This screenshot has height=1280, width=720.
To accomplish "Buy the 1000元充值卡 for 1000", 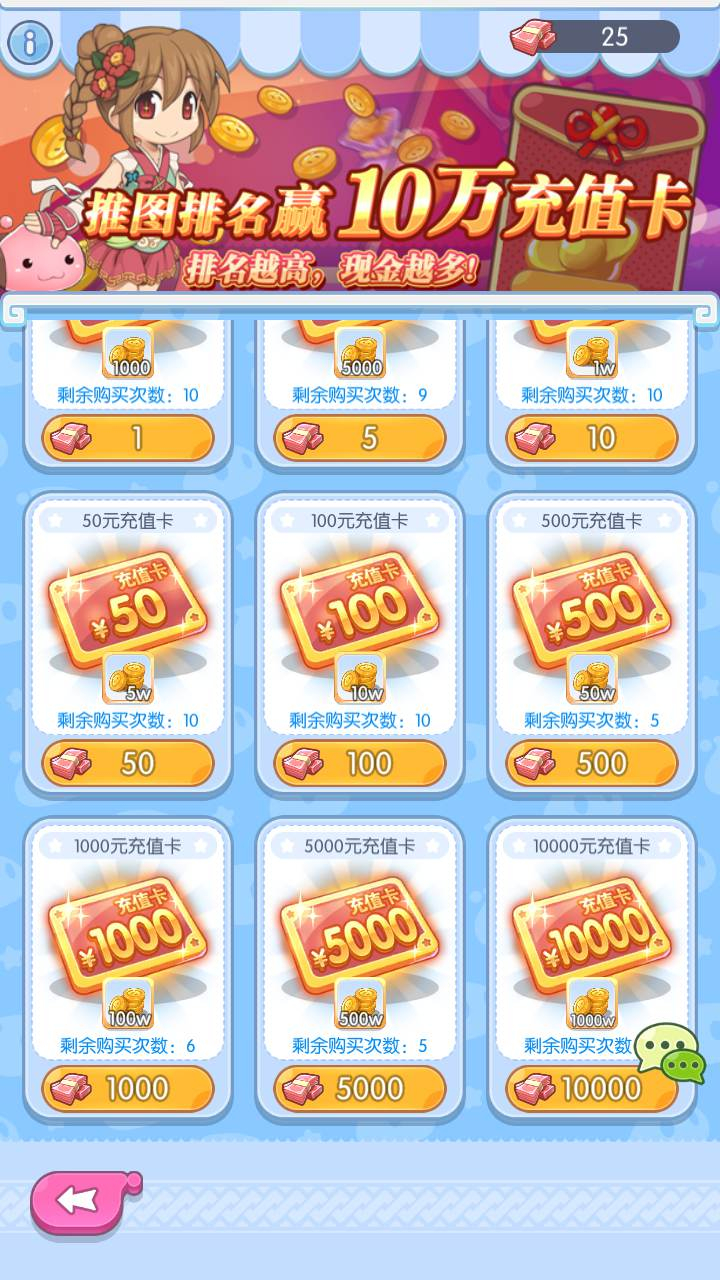I will click(128, 1089).
